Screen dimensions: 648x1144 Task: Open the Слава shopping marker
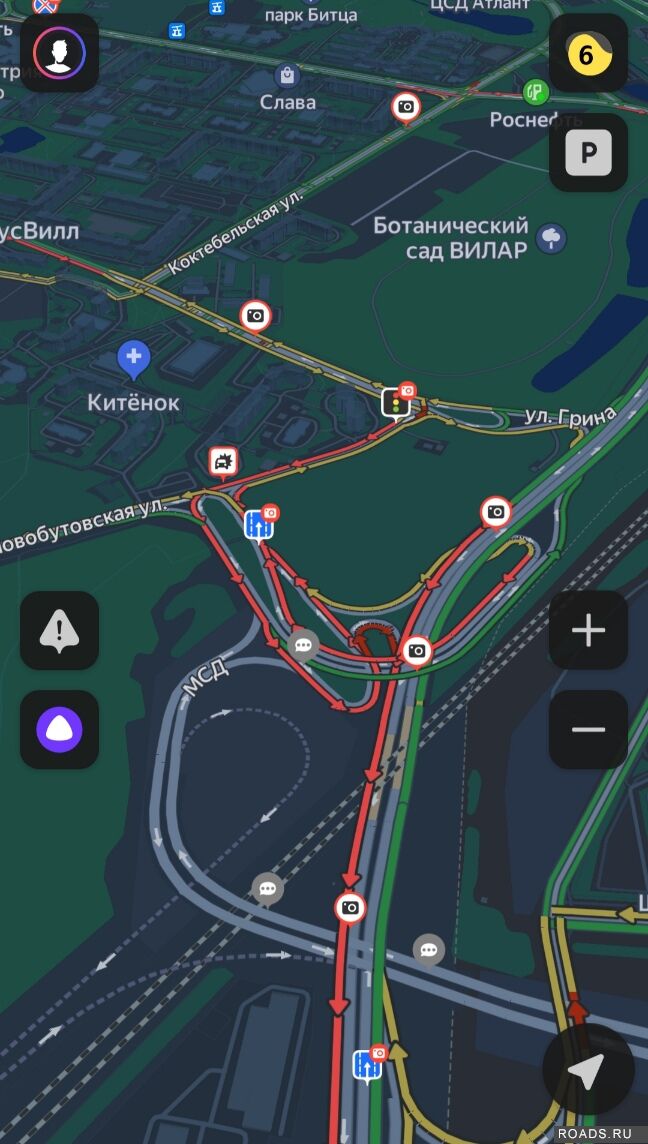click(288, 76)
